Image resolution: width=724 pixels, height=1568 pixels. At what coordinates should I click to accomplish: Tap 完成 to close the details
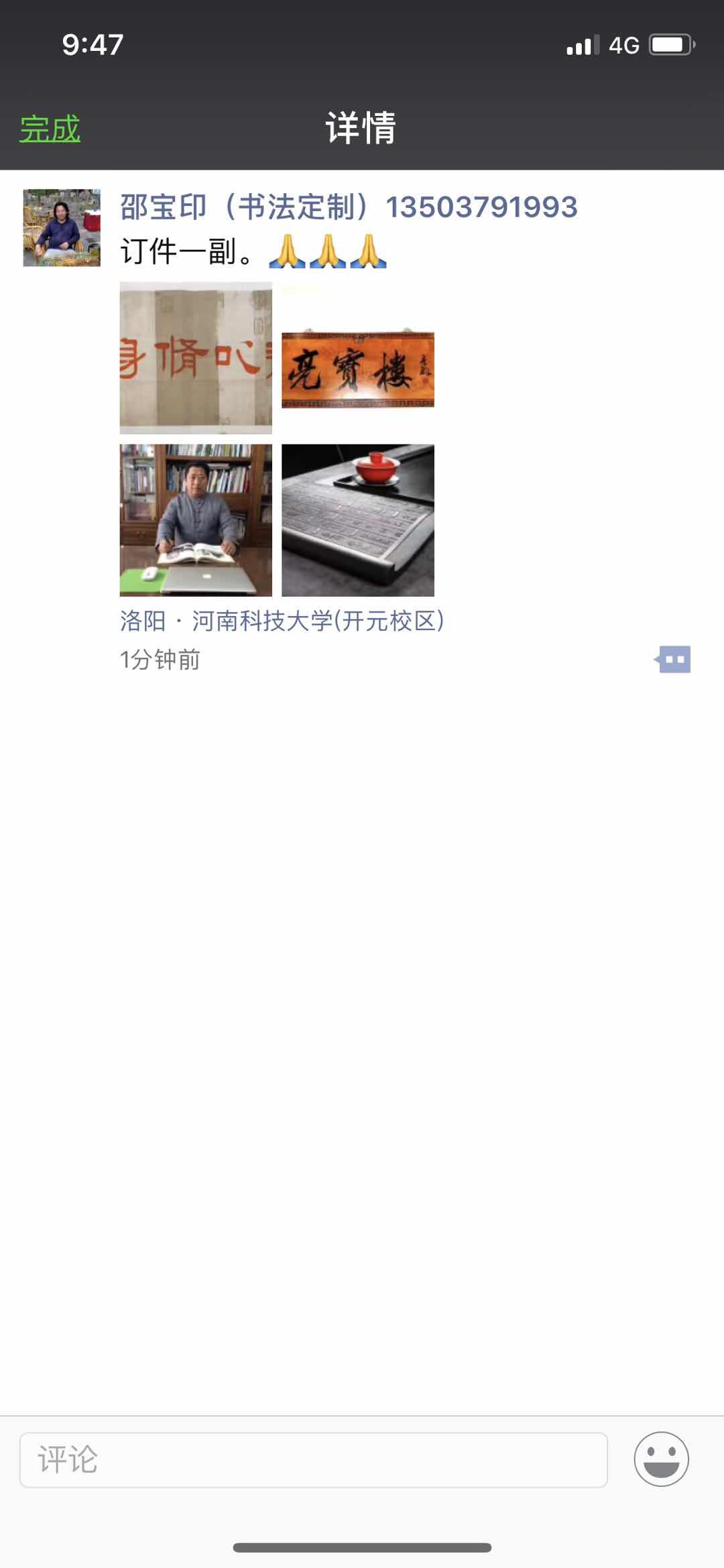coord(50,129)
